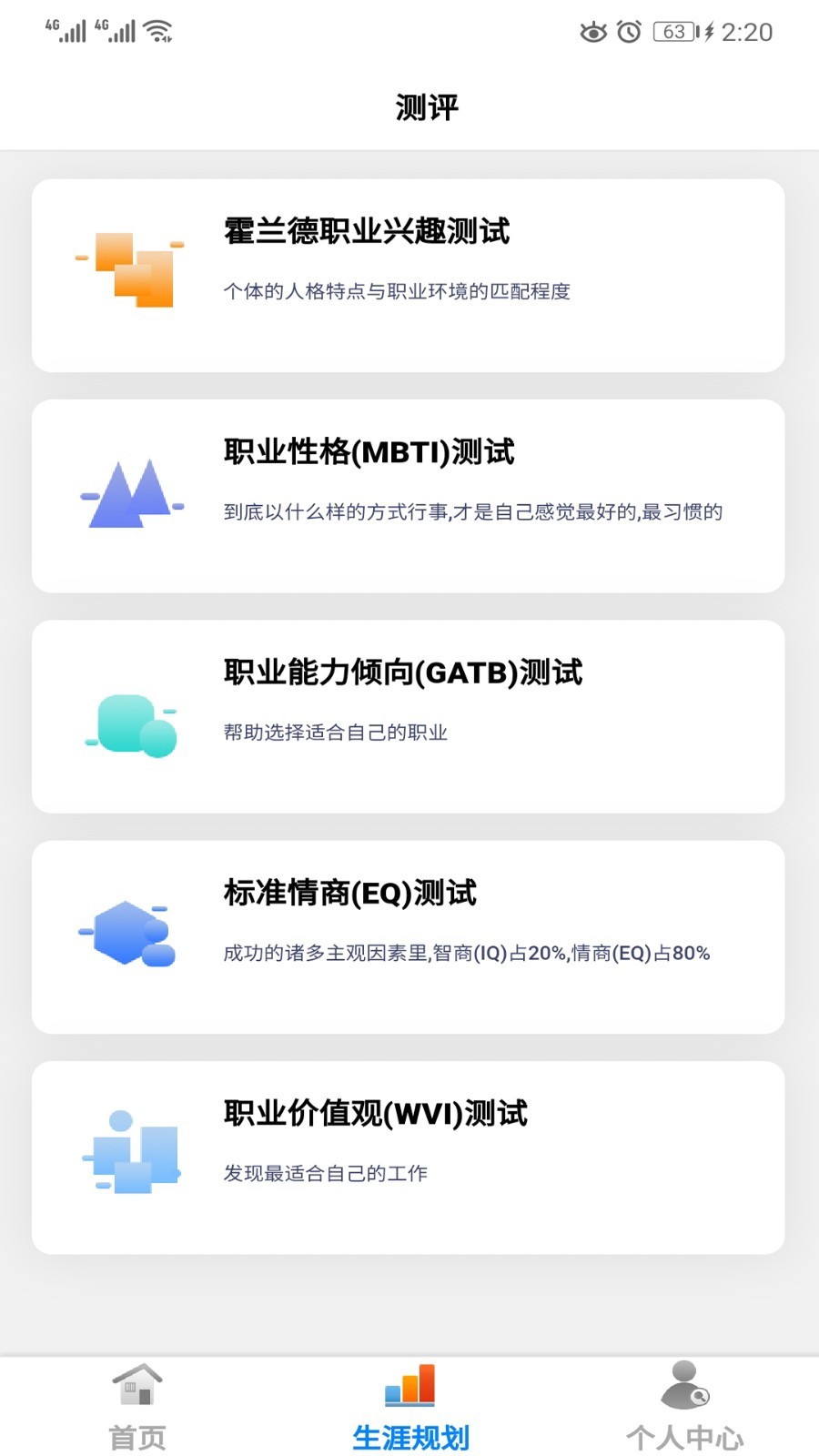Tap the eye icon in status bar
819x1456 pixels.
pos(593,31)
